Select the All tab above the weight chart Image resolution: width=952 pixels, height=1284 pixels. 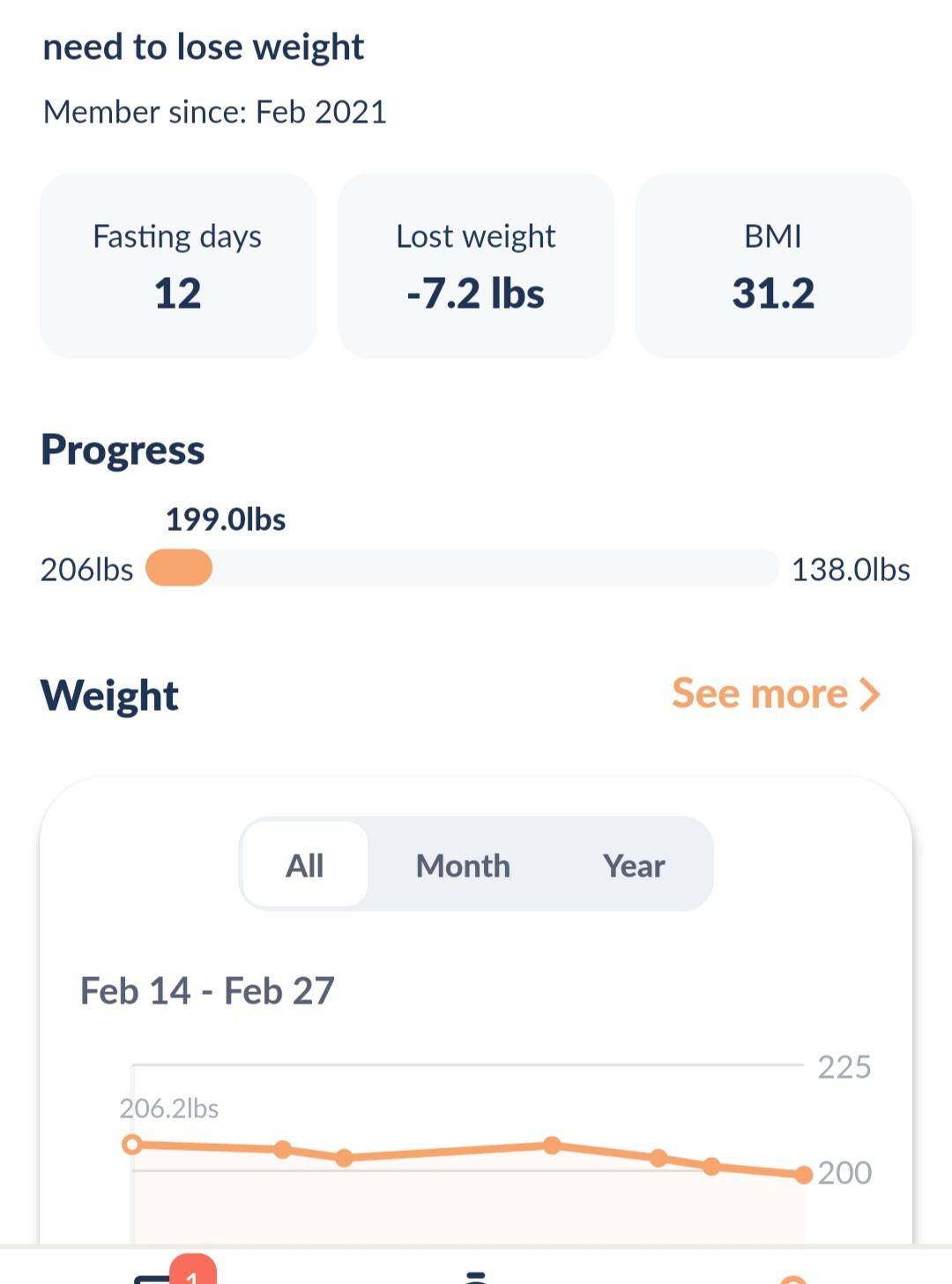click(304, 865)
